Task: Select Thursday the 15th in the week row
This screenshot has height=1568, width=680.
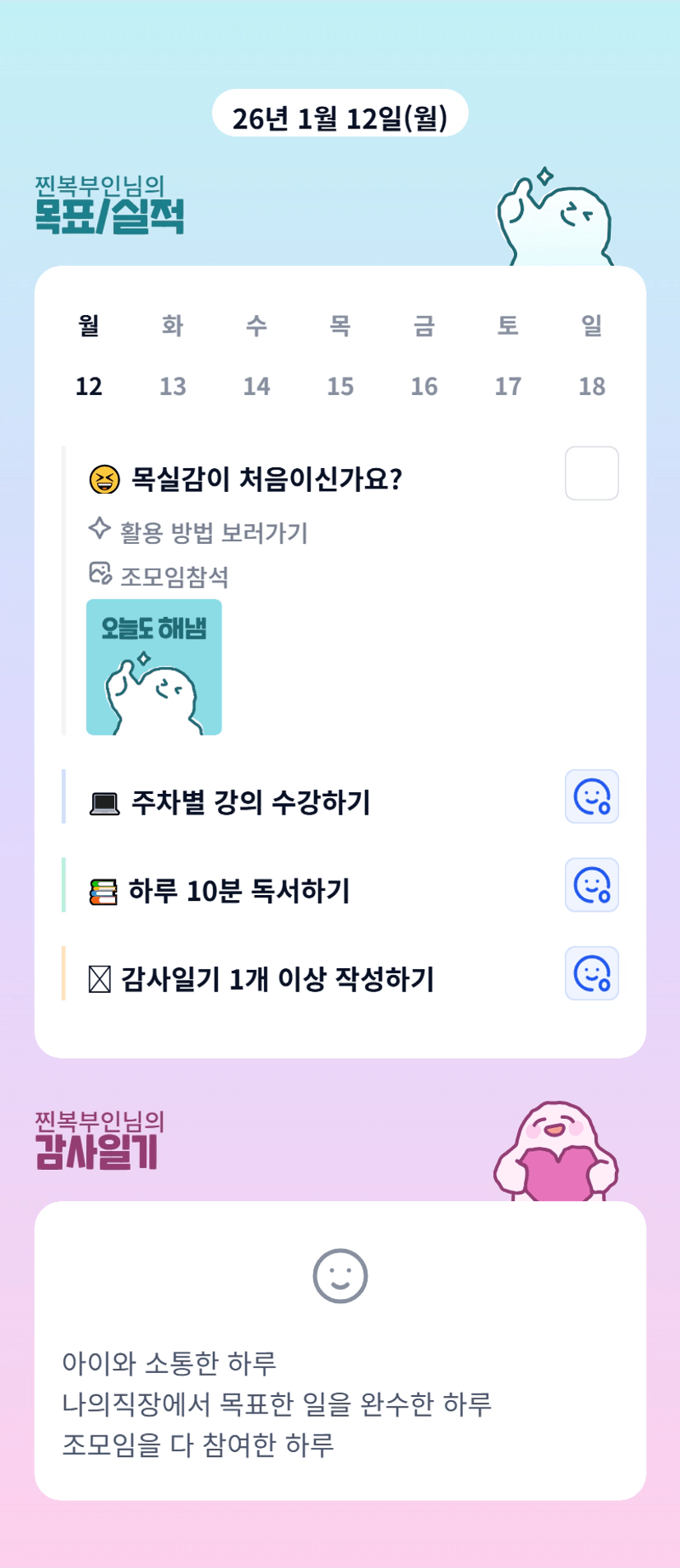Action: tap(340, 385)
